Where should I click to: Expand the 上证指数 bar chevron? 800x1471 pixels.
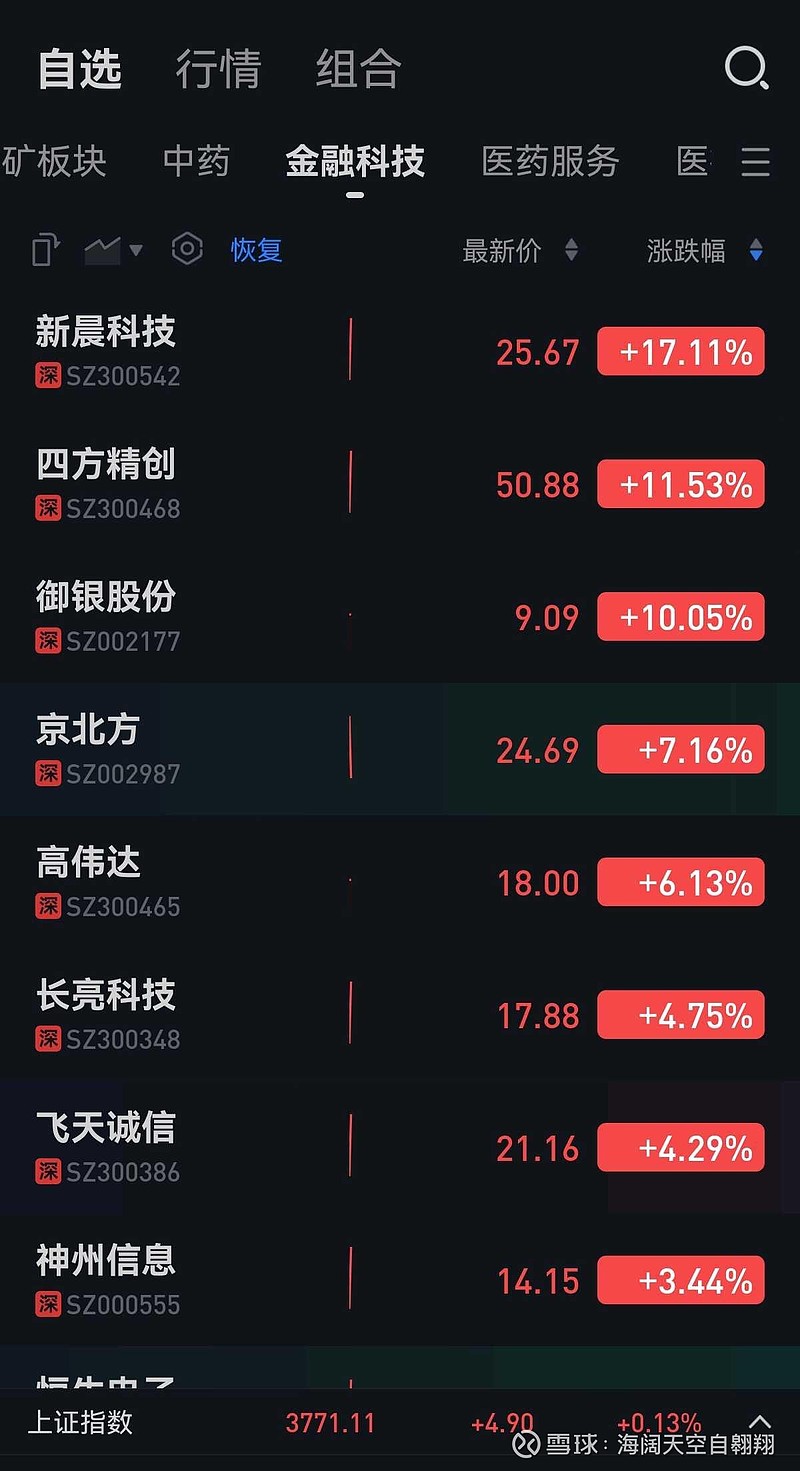(760, 1421)
